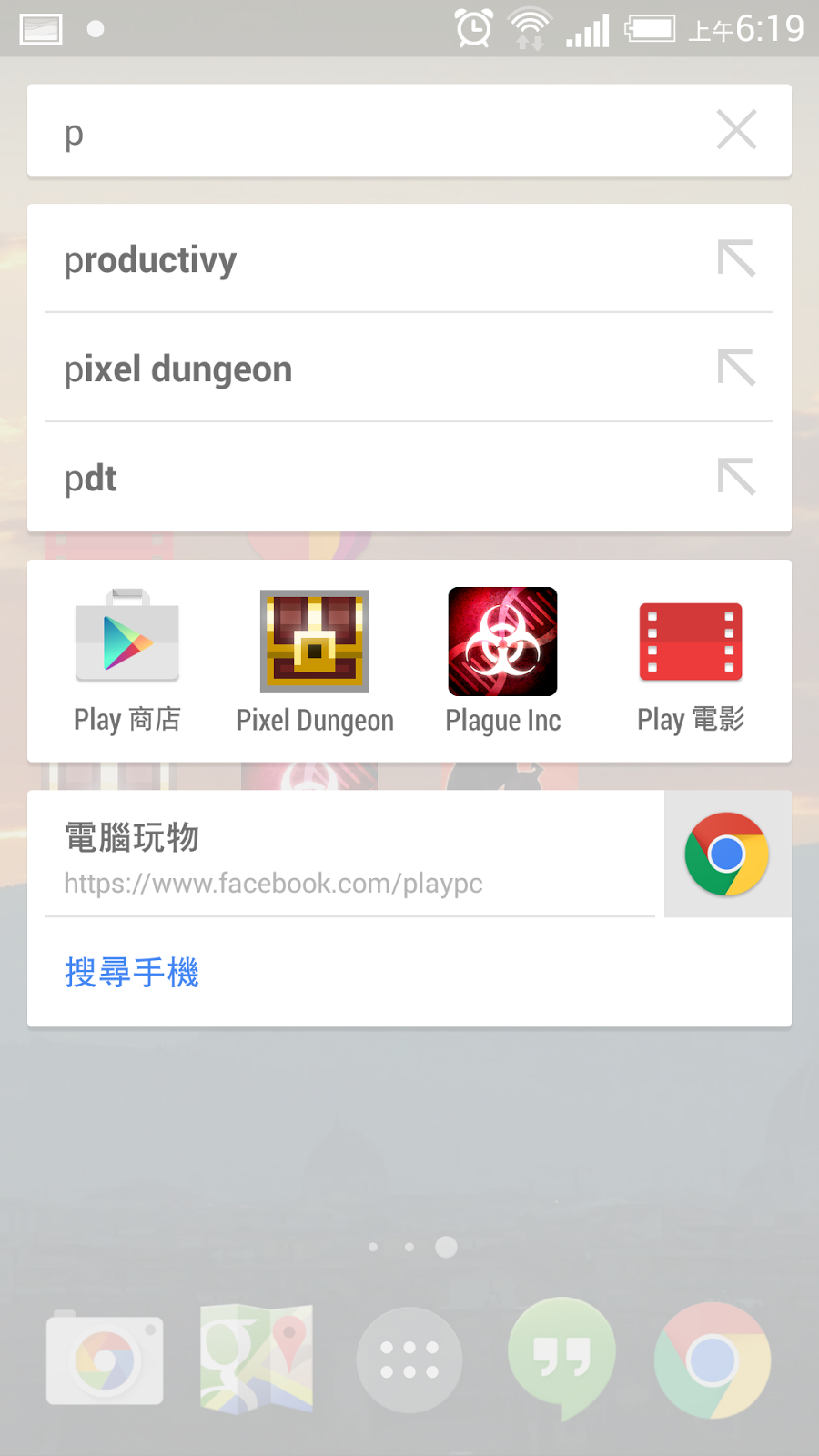Insert "pixel dungeon" into query via arrow
819x1456 pixels.
pos(736,368)
